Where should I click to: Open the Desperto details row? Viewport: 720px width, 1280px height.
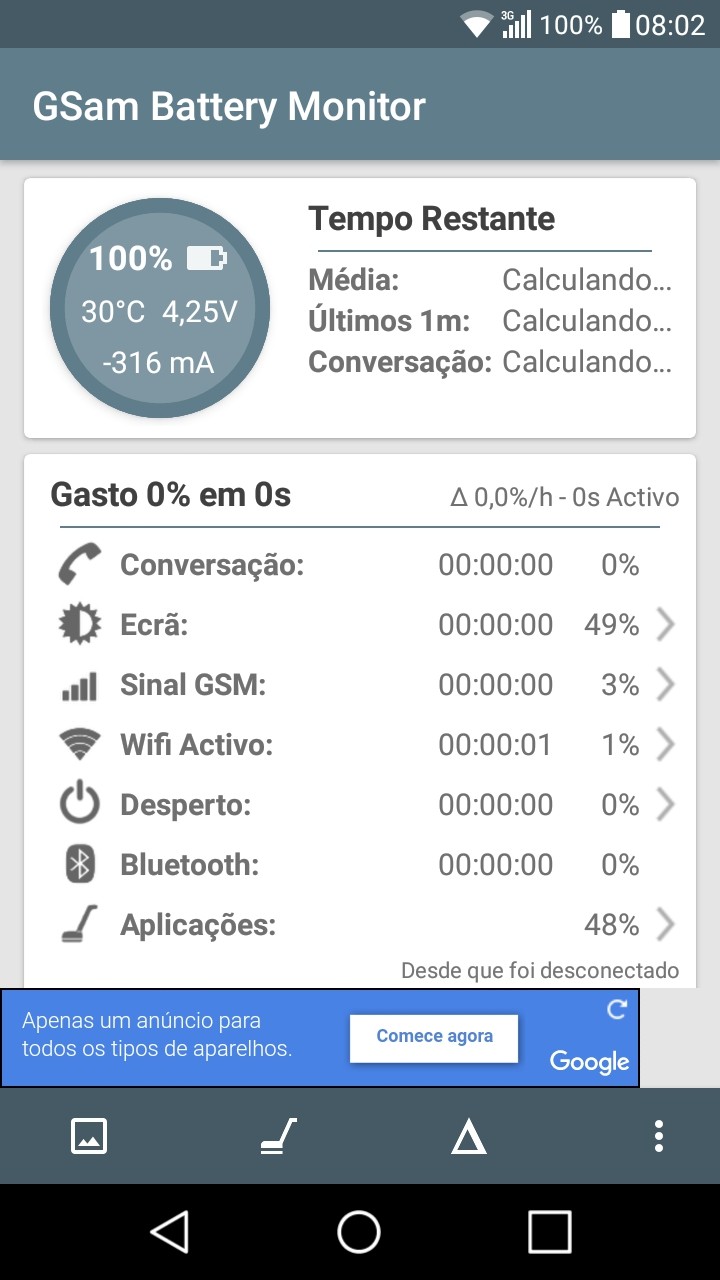click(360, 805)
